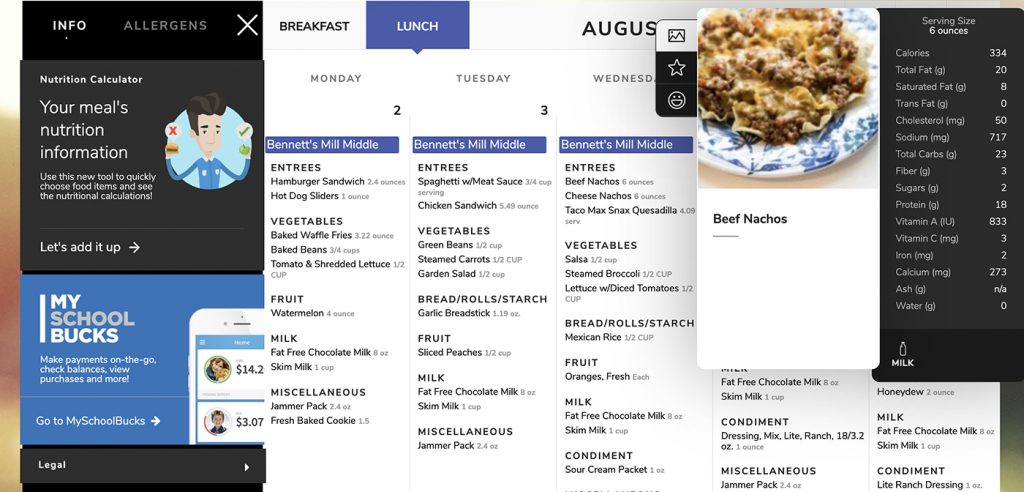Select Cheese Nachos on Wednesday
Image resolution: width=1024 pixels, height=492 pixels.
(598, 196)
